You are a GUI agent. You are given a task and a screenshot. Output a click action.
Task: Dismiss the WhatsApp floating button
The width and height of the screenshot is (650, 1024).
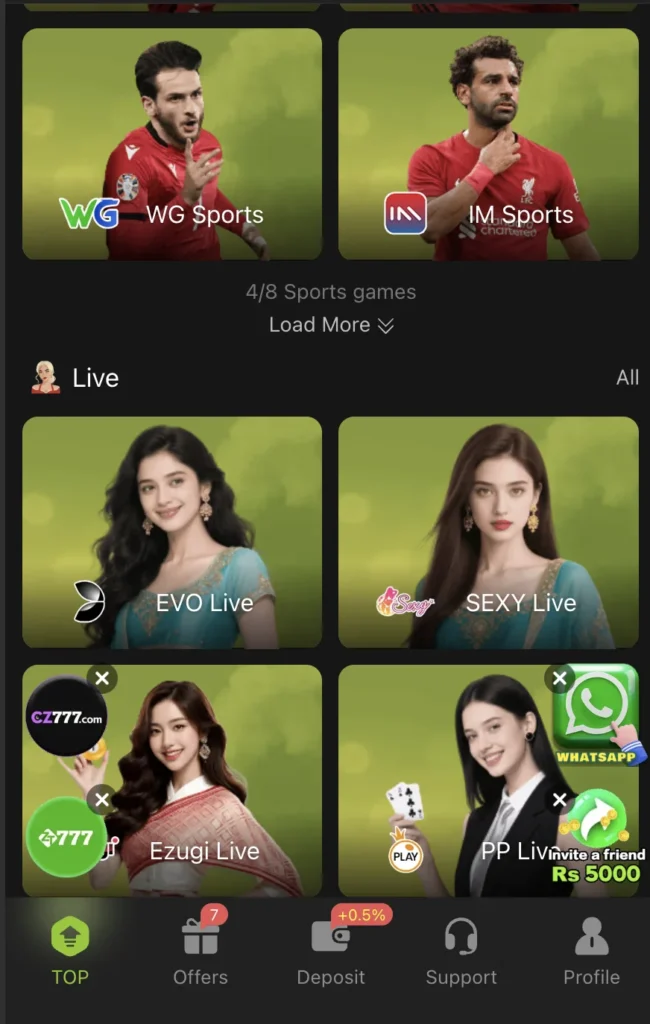click(560, 679)
